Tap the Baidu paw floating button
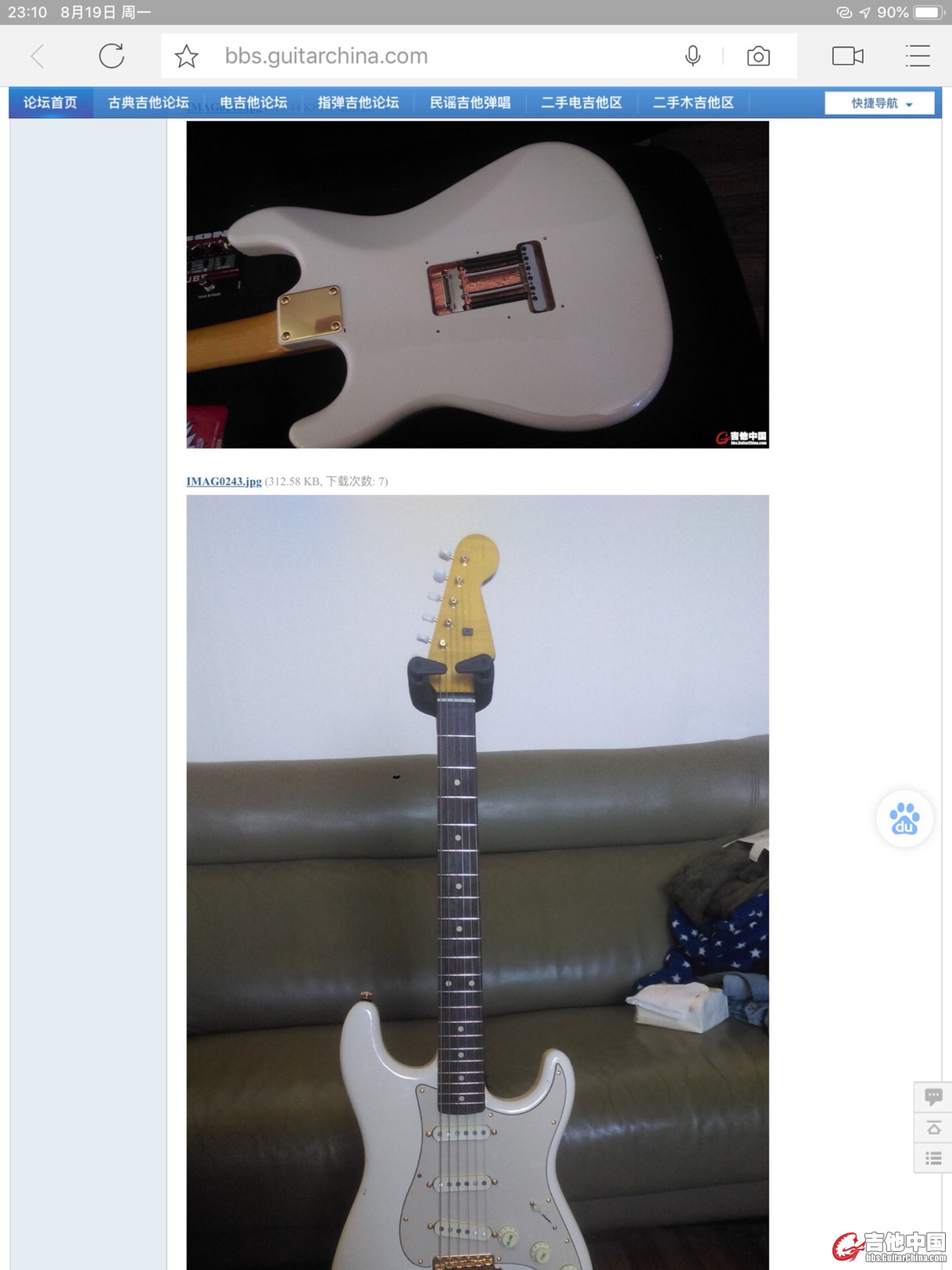Image resolution: width=952 pixels, height=1270 pixels. 904,819
